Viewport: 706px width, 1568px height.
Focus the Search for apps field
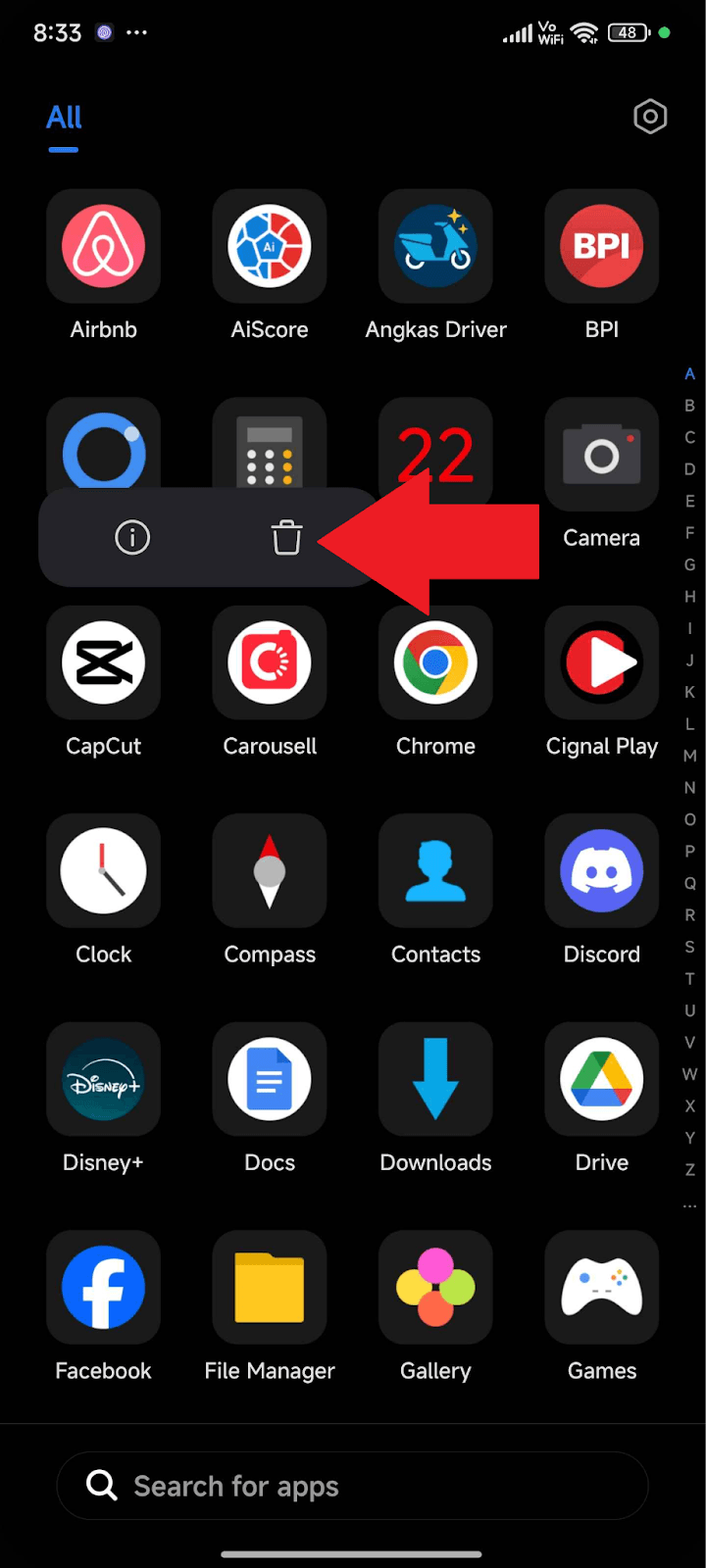(x=352, y=1486)
